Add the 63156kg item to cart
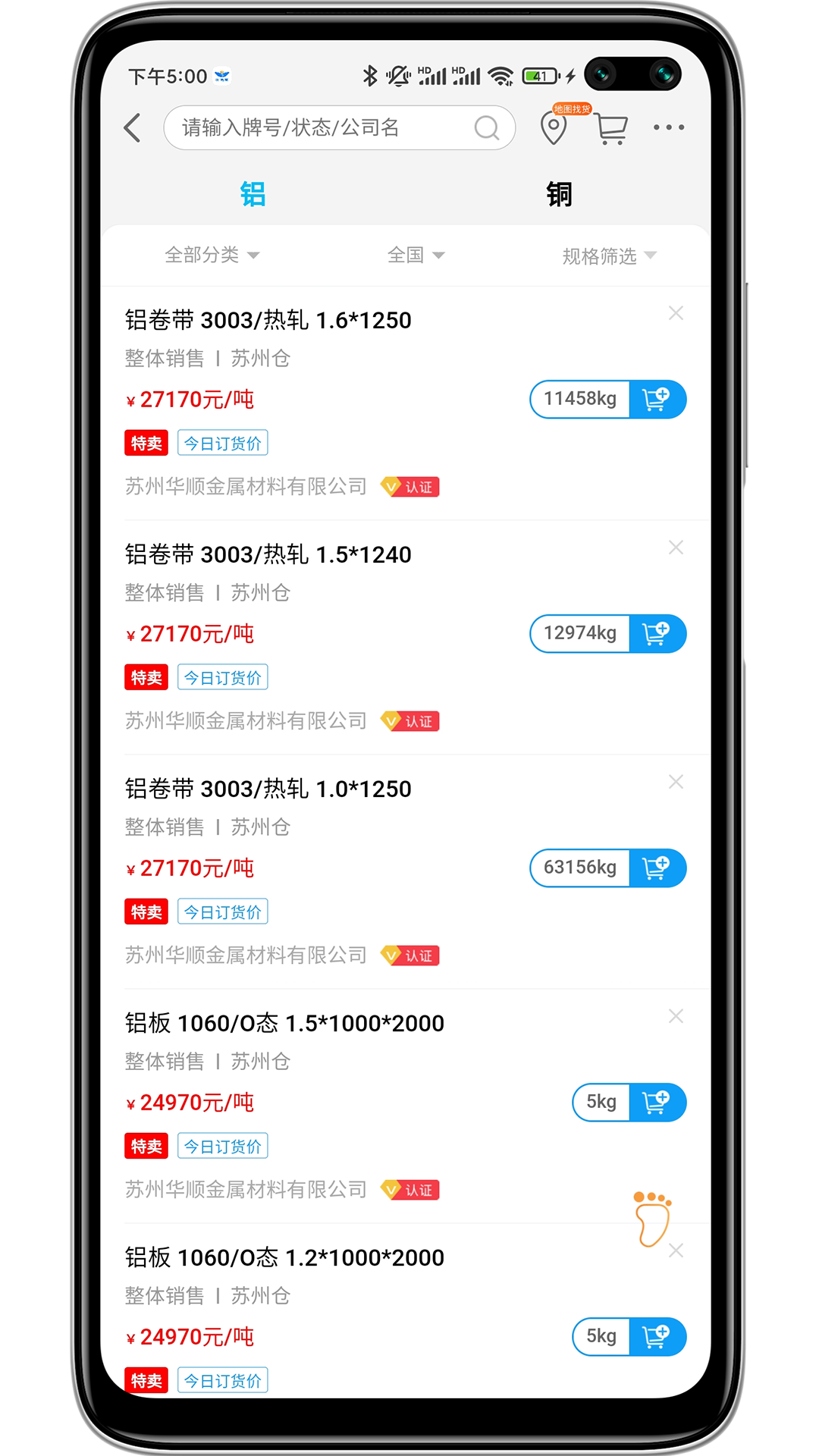Viewport: 819px width, 1456px height. click(657, 868)
